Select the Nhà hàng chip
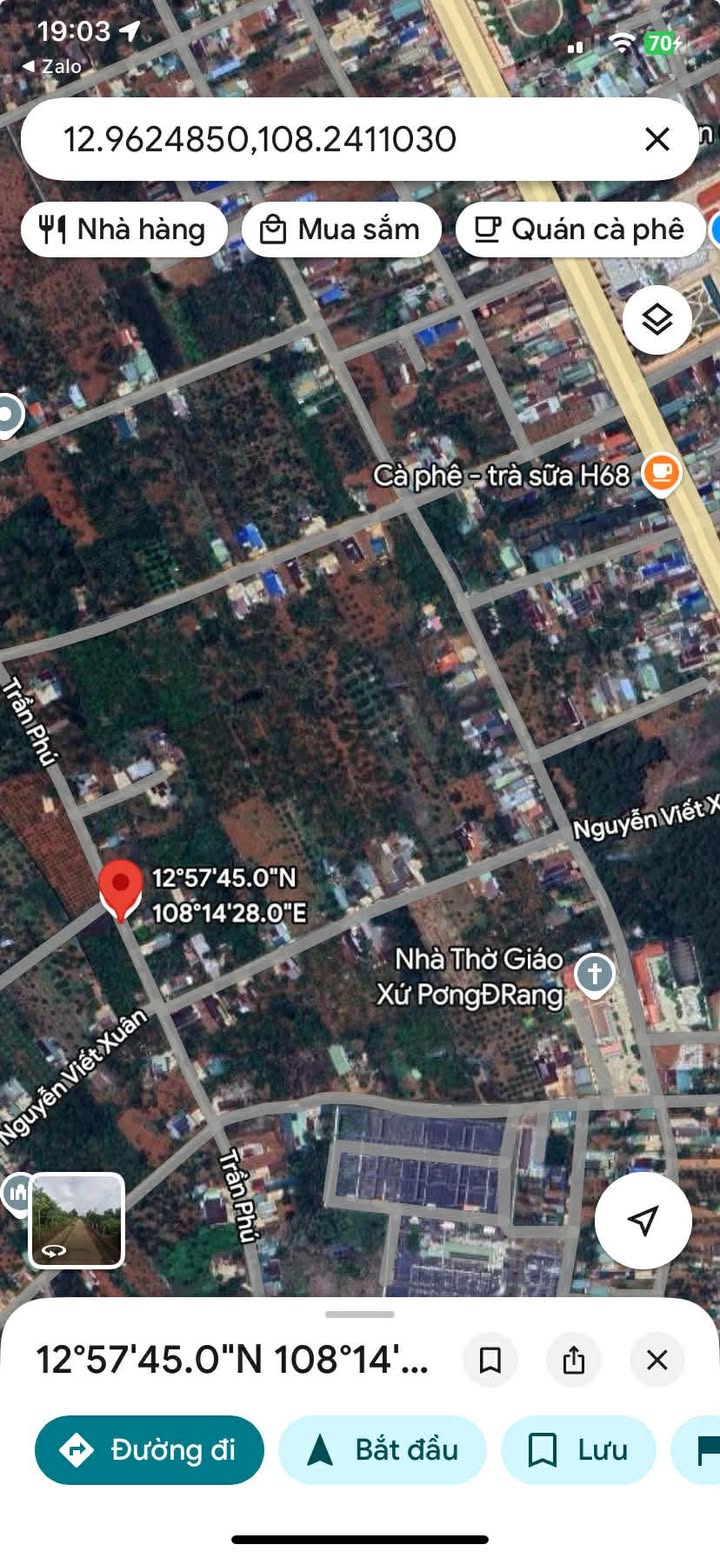This screenshot has width=720, height=1558. point(124,230)
